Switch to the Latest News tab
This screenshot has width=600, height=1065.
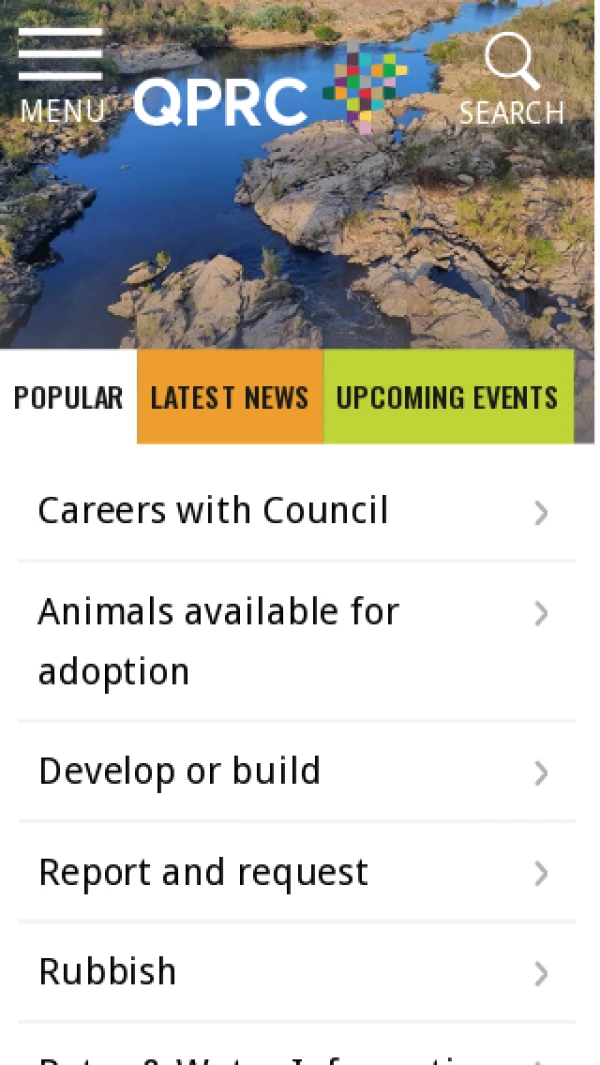(x=230, y=397)
